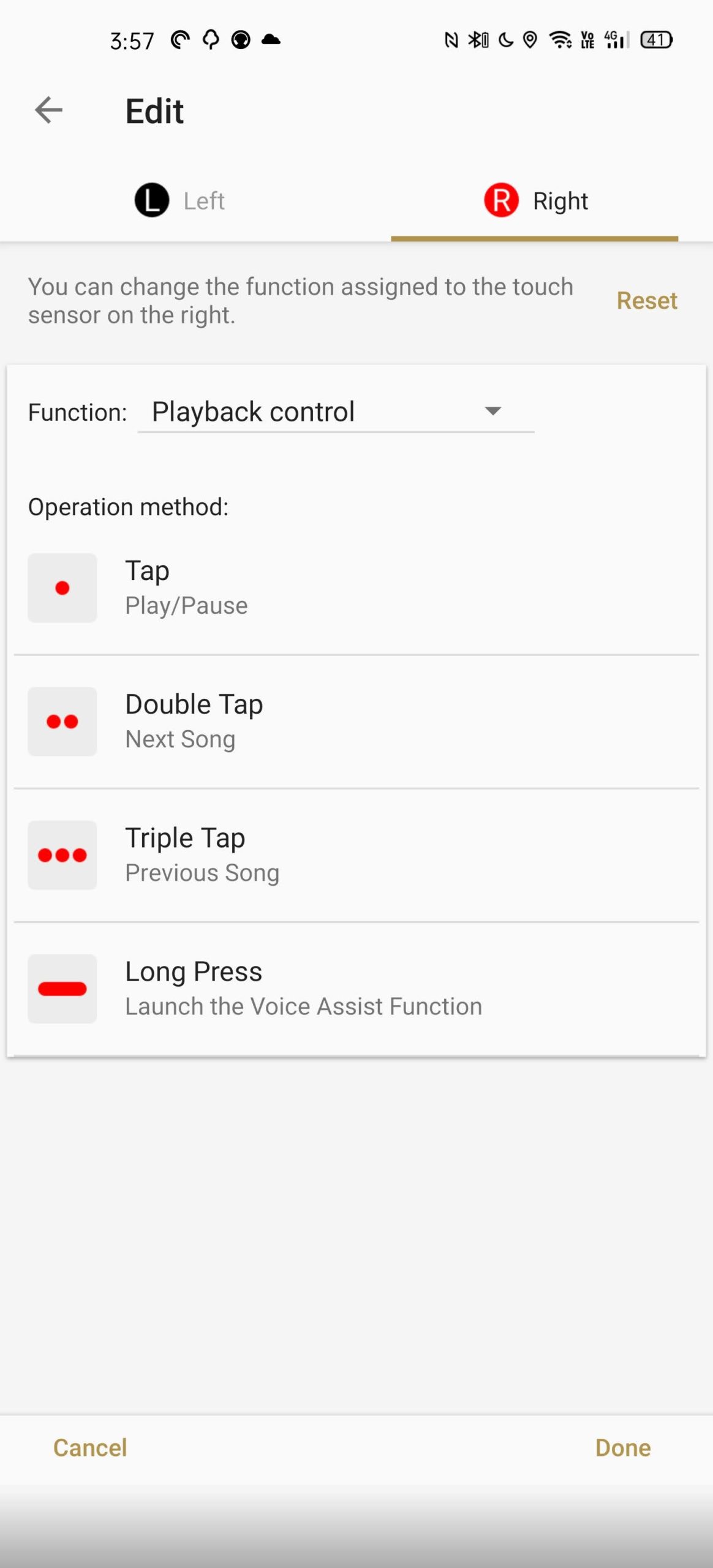The height and width of the screenshot is (1568, 713).
Task: Confirm changes with Done
Action: pos(623,1448)
